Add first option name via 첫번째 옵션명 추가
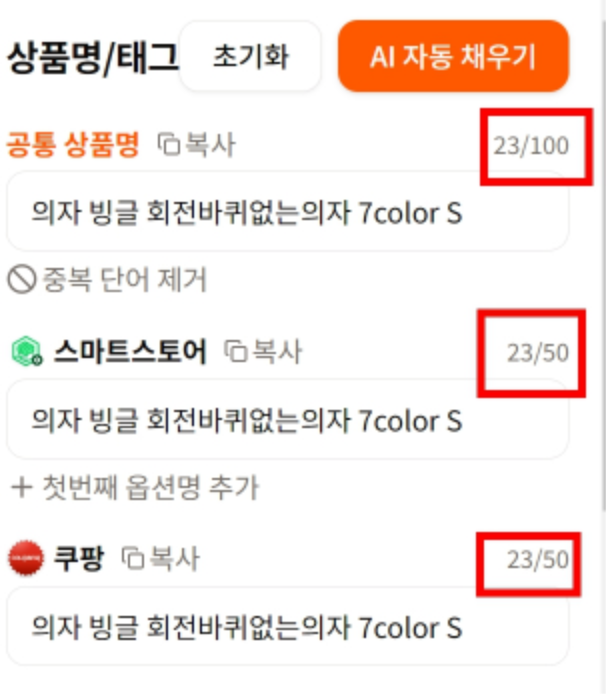 point(134,487)
